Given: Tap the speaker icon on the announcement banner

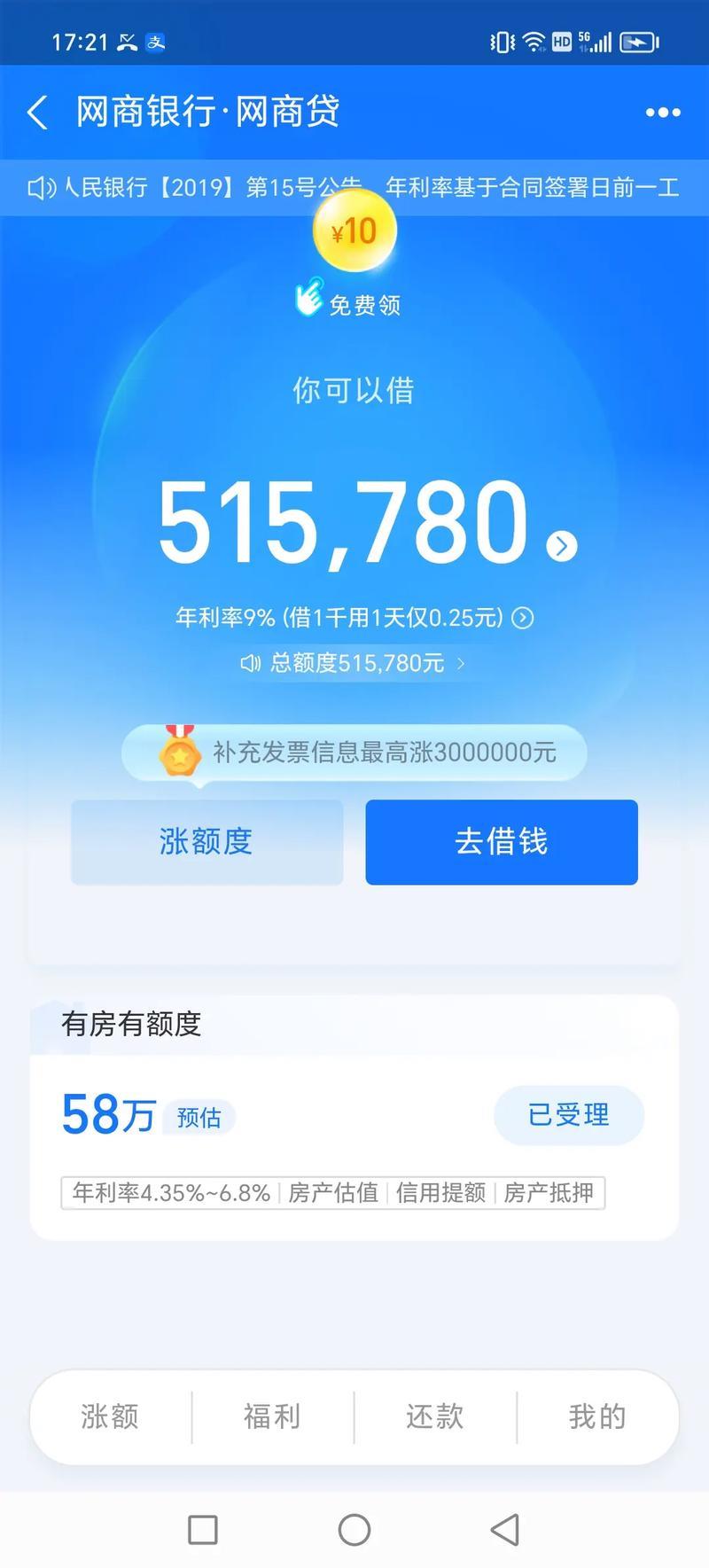Looking at the screenshot, I should click(39, 189).
